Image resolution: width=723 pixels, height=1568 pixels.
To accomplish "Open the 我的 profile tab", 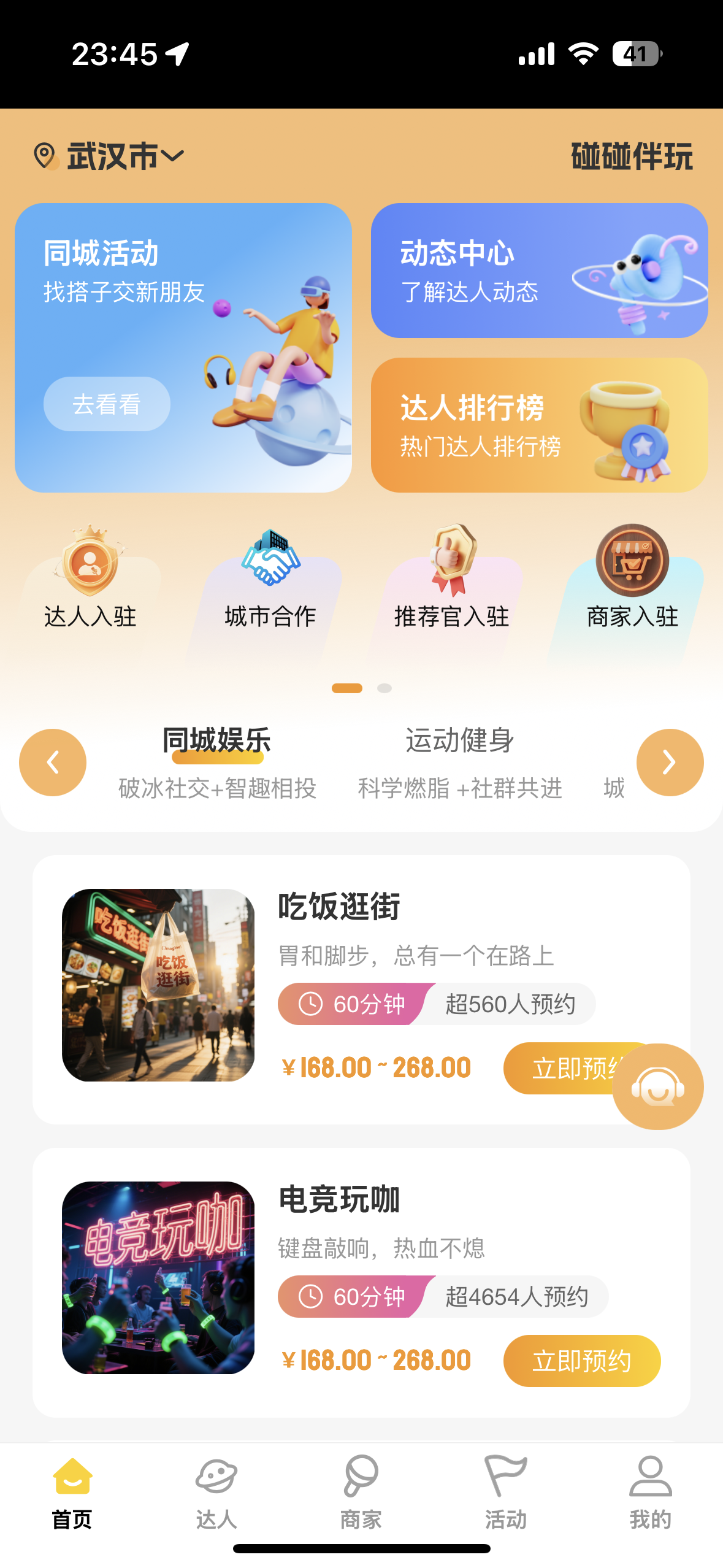I will point(651,1493).
